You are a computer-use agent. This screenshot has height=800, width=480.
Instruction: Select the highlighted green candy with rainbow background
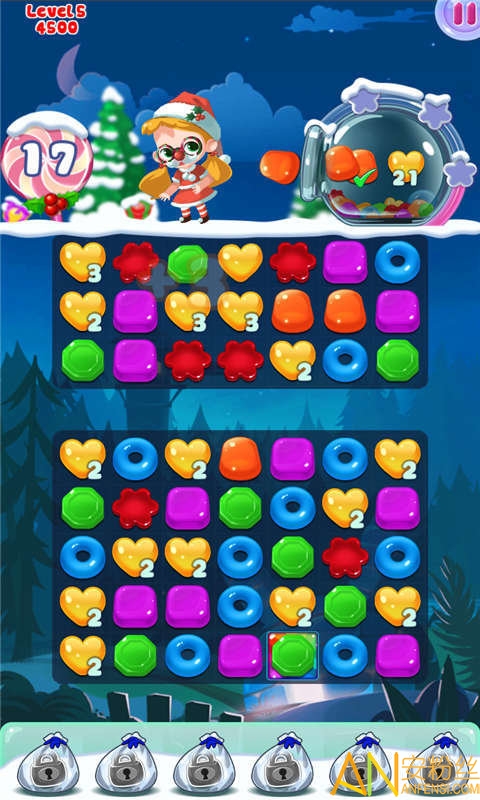(x=293, y=656)
